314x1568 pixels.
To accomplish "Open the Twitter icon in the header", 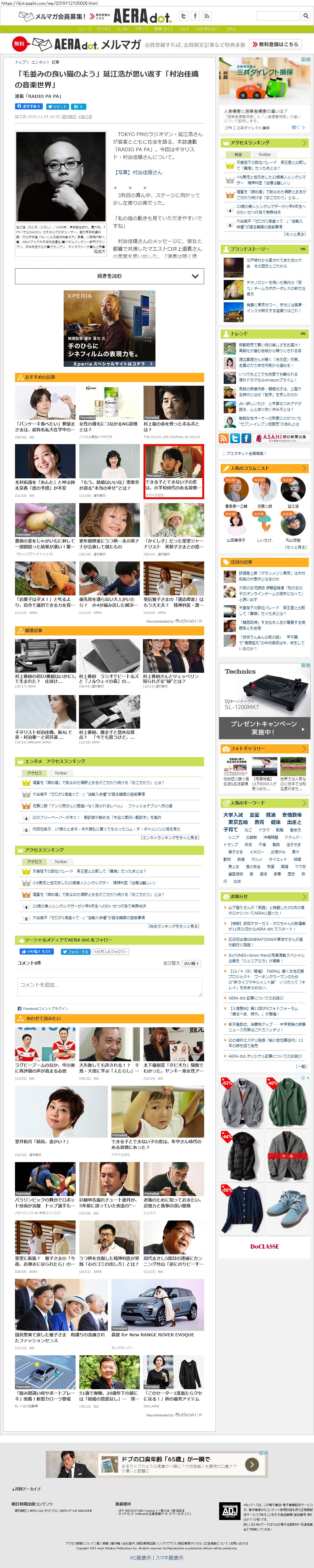I will click(183, 16).
